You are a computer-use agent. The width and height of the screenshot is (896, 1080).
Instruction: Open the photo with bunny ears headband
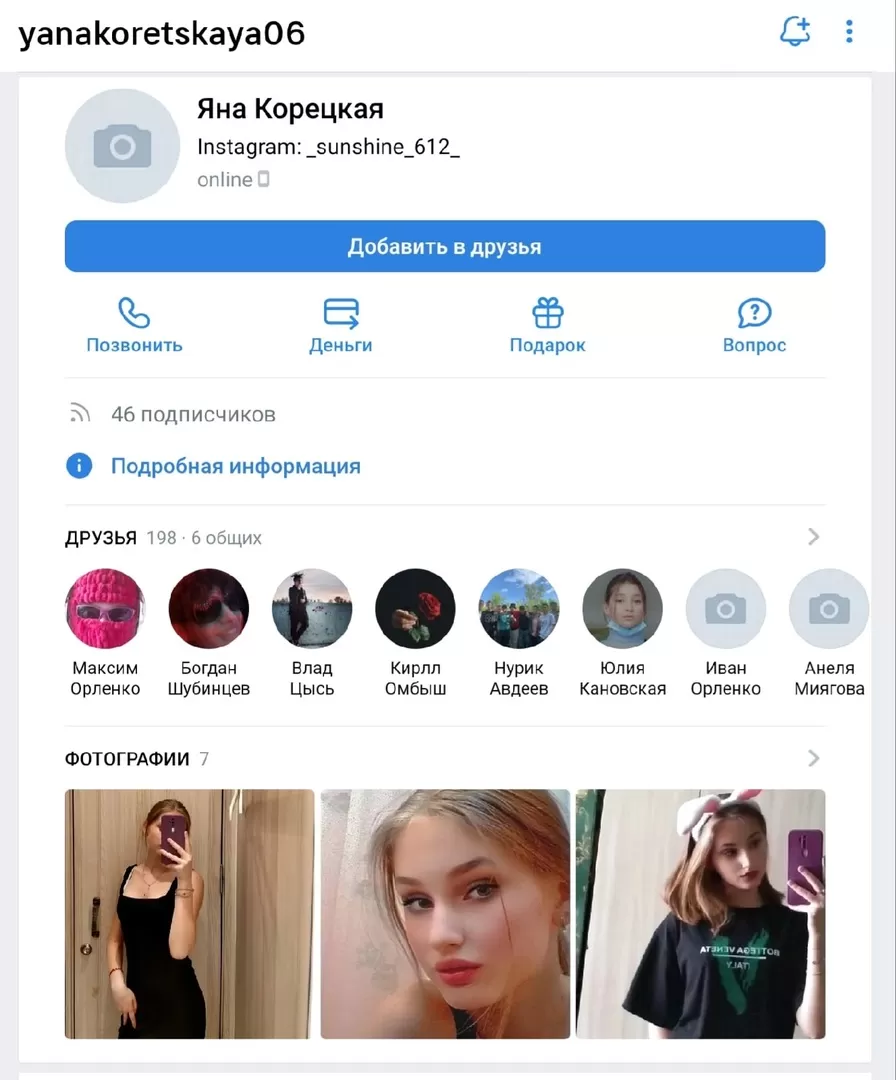click(700, 914)
